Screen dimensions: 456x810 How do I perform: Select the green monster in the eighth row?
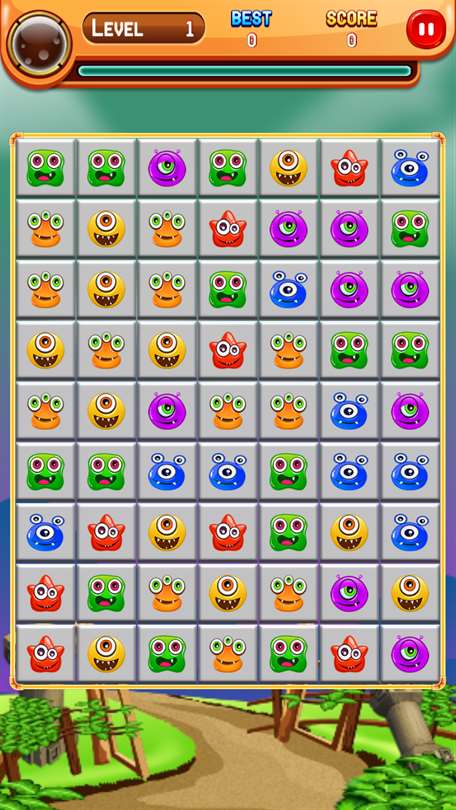click(106, 593)
